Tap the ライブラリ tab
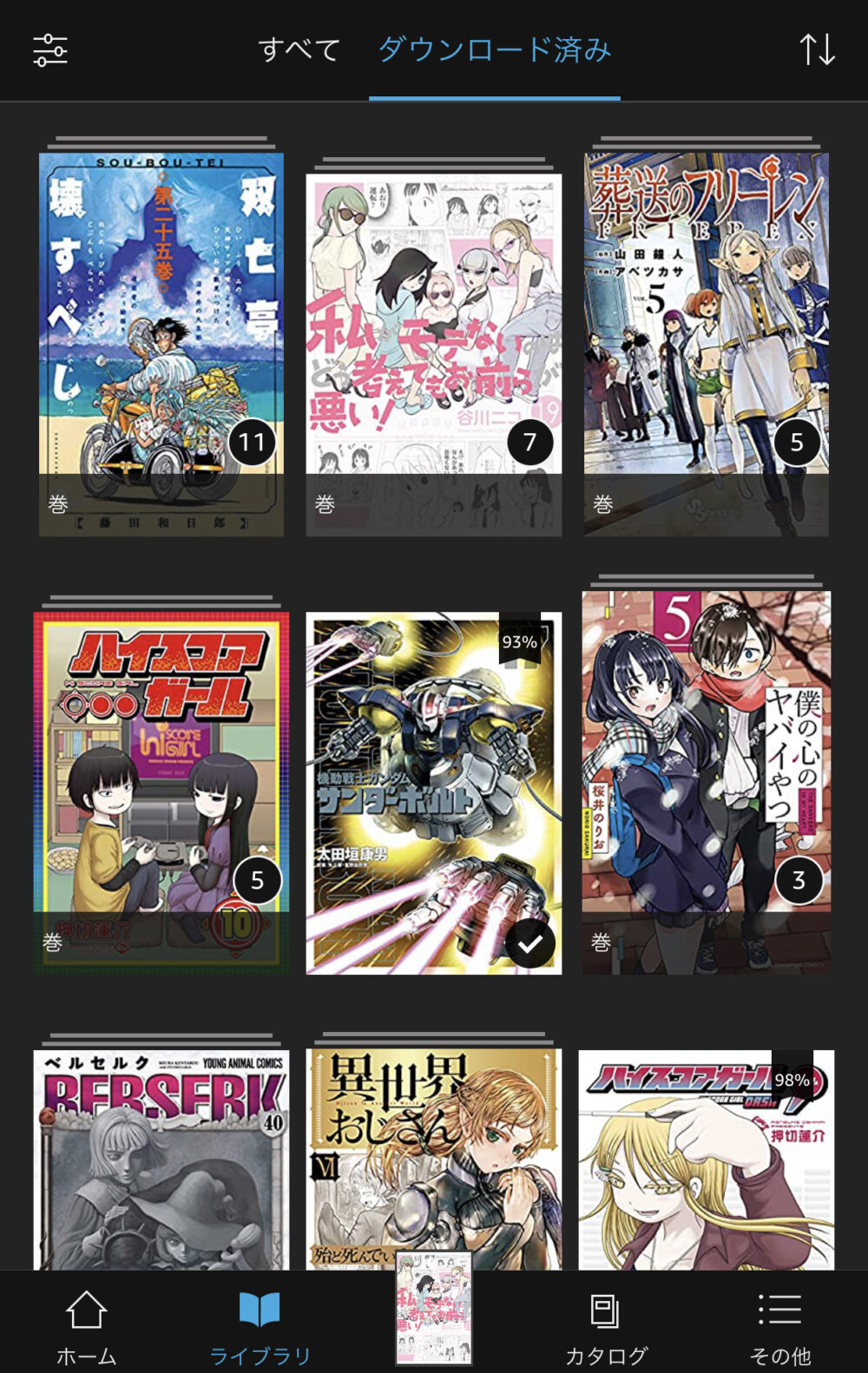The width and height of the screenshot is (868, 1373). point(260,1326)
